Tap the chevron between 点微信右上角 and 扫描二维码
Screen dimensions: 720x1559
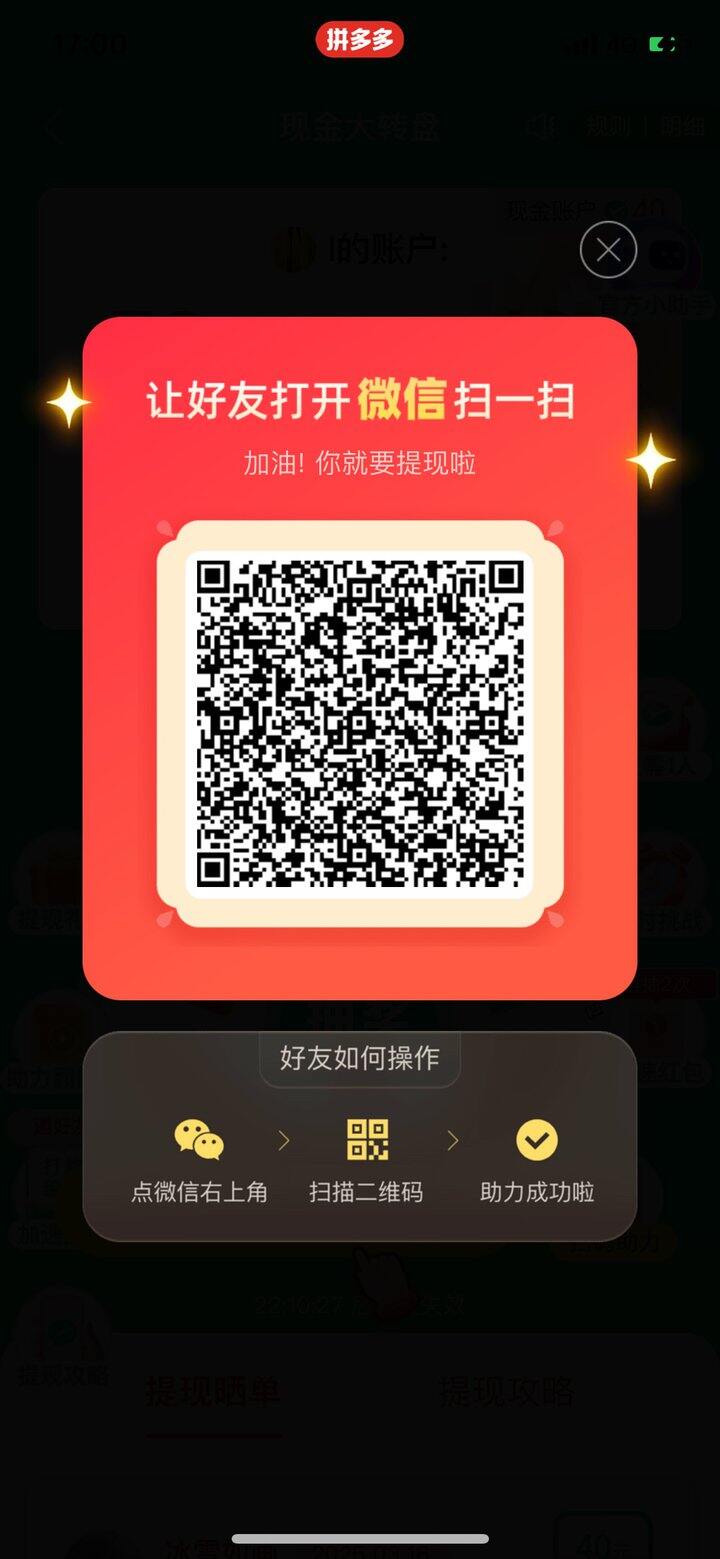(284, 1140)
